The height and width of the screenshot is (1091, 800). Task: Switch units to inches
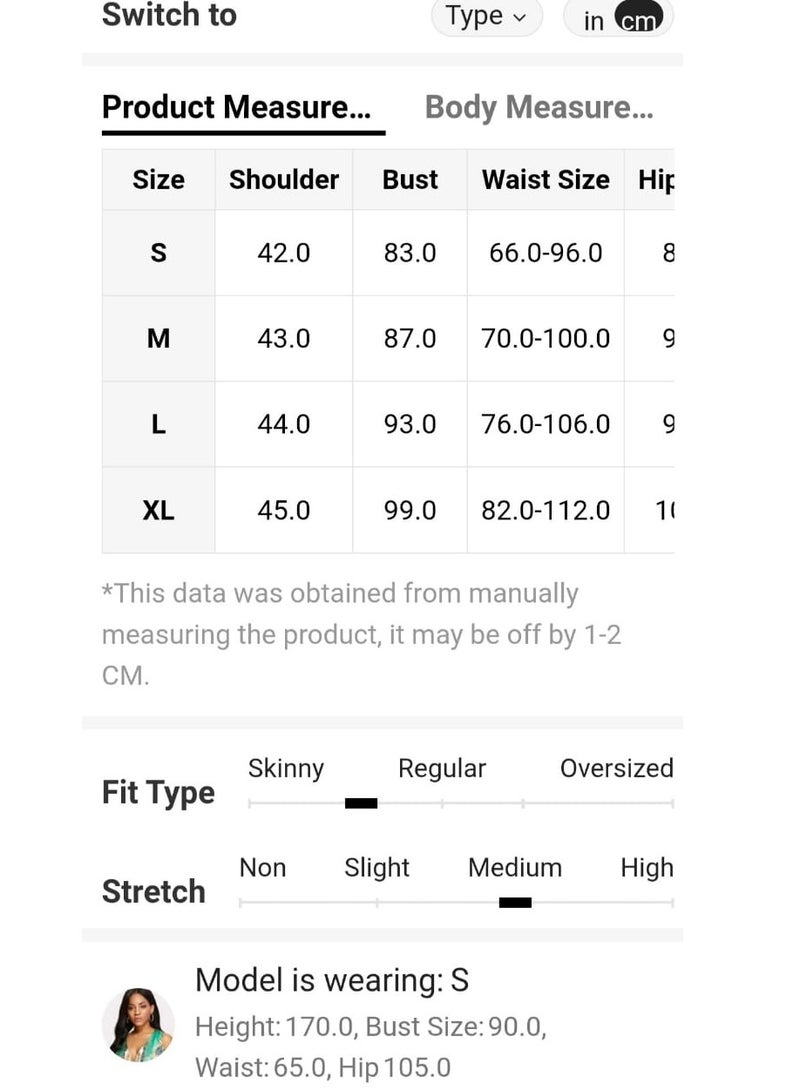pos(593,21)
